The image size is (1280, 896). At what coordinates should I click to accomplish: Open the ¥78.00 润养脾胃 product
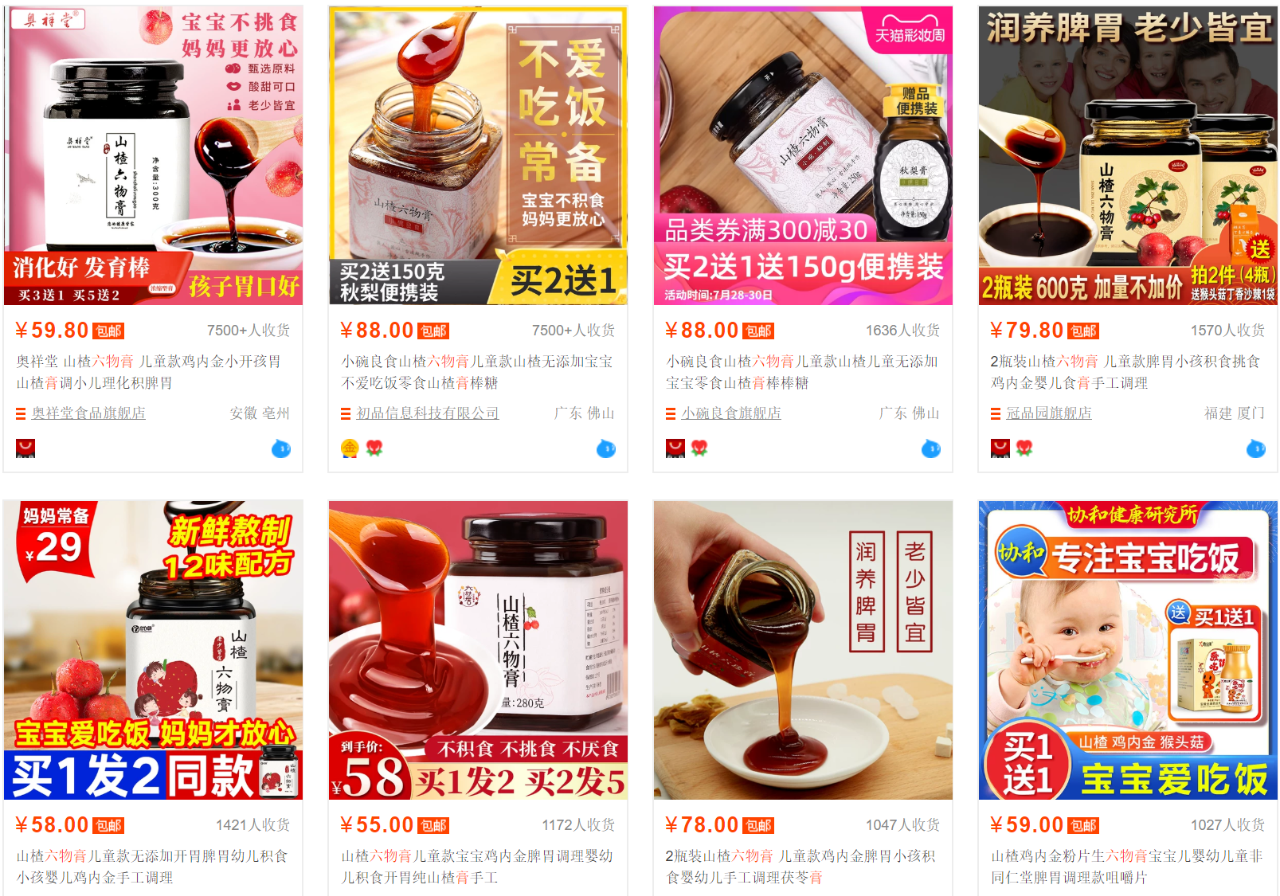click(803, 650)
